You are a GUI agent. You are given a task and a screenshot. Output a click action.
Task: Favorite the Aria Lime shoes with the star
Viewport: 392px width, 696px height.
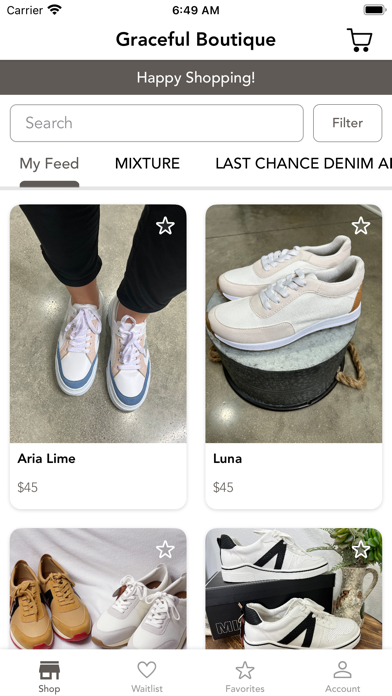click(165, 226)
